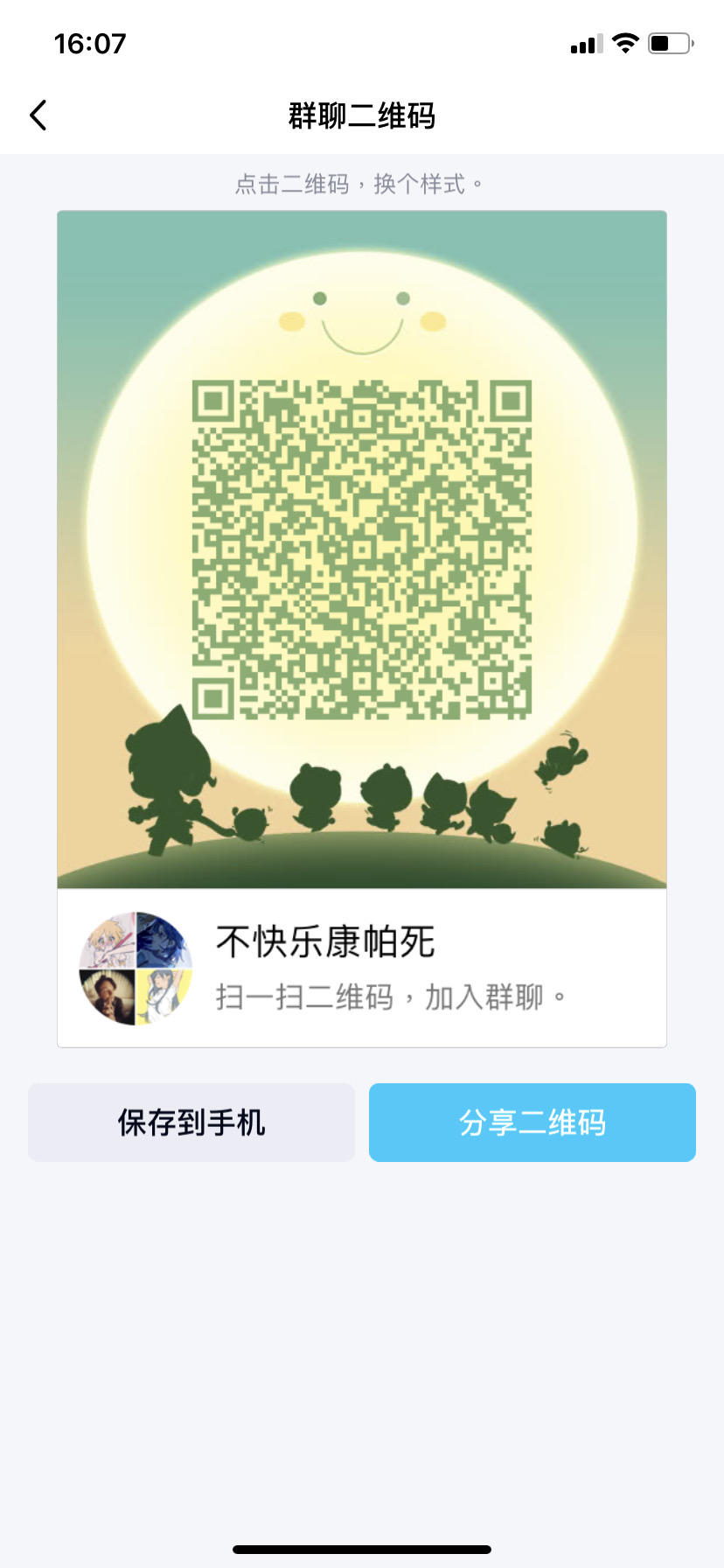Tap 保存到手机 to save the image

(x=191, y=1123)
